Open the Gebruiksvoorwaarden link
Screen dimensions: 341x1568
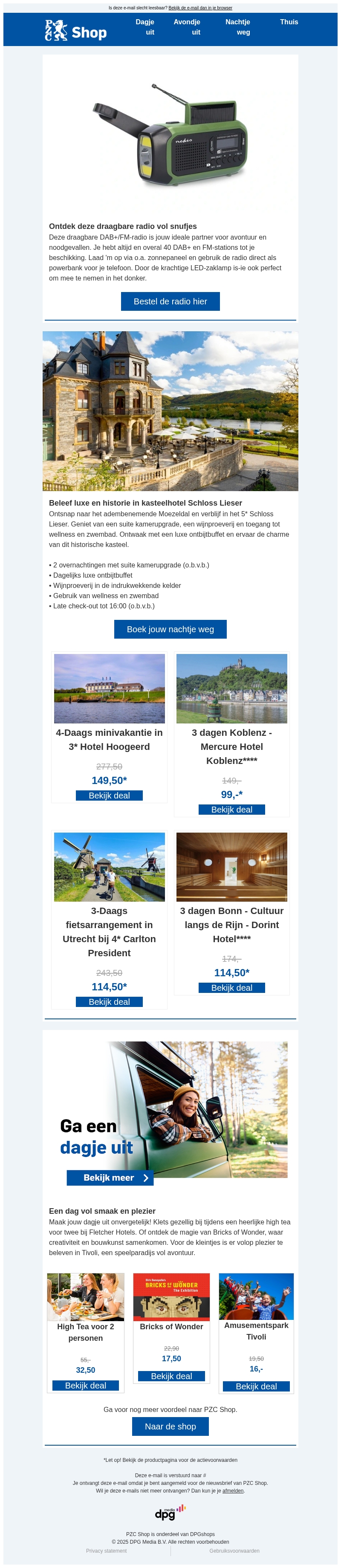click(x=234, y=1551)
